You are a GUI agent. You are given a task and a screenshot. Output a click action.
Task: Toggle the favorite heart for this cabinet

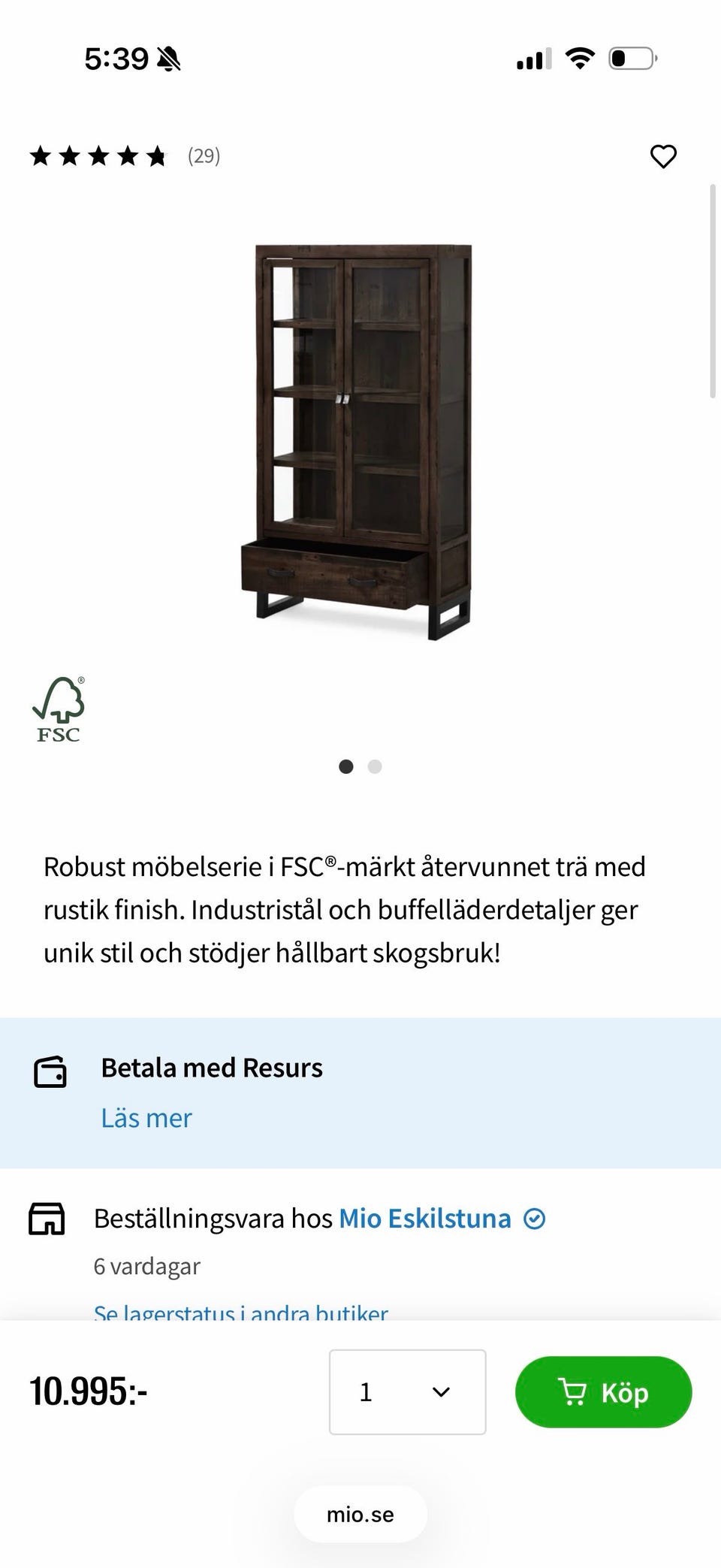663,156
